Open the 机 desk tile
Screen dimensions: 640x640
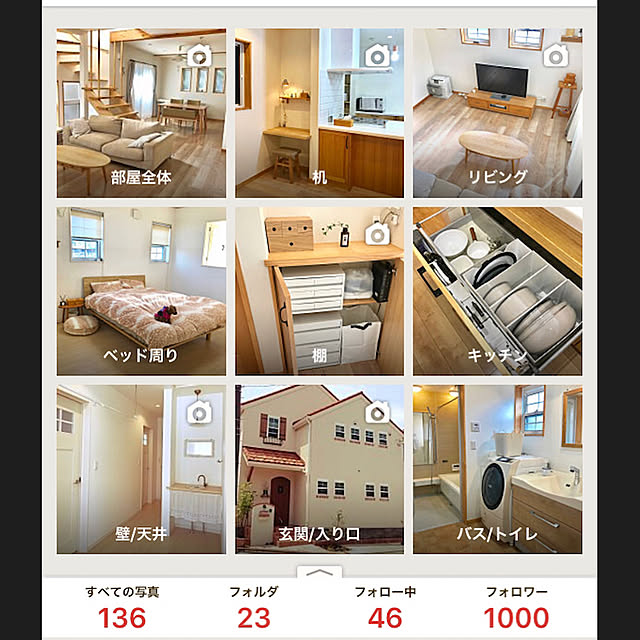(x=319, y=112)
